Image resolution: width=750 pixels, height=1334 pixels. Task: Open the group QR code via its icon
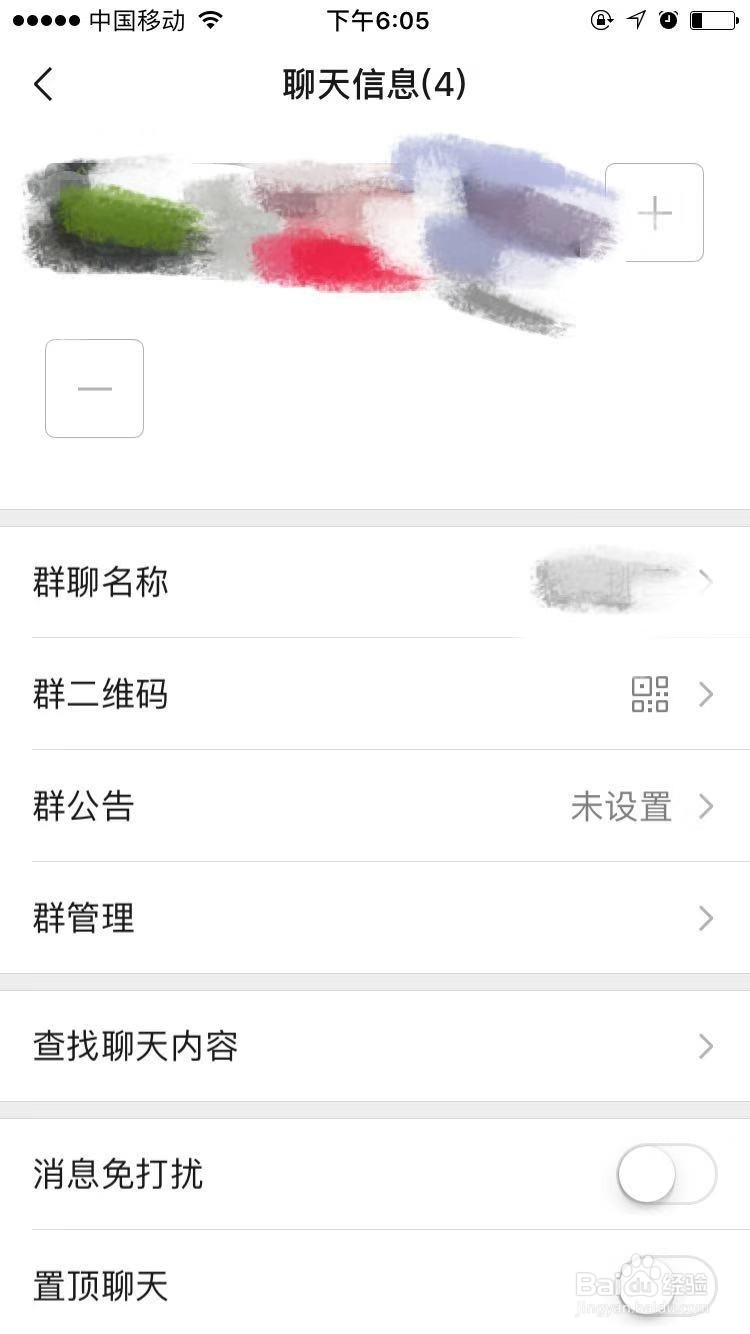[x=650, y=694]
